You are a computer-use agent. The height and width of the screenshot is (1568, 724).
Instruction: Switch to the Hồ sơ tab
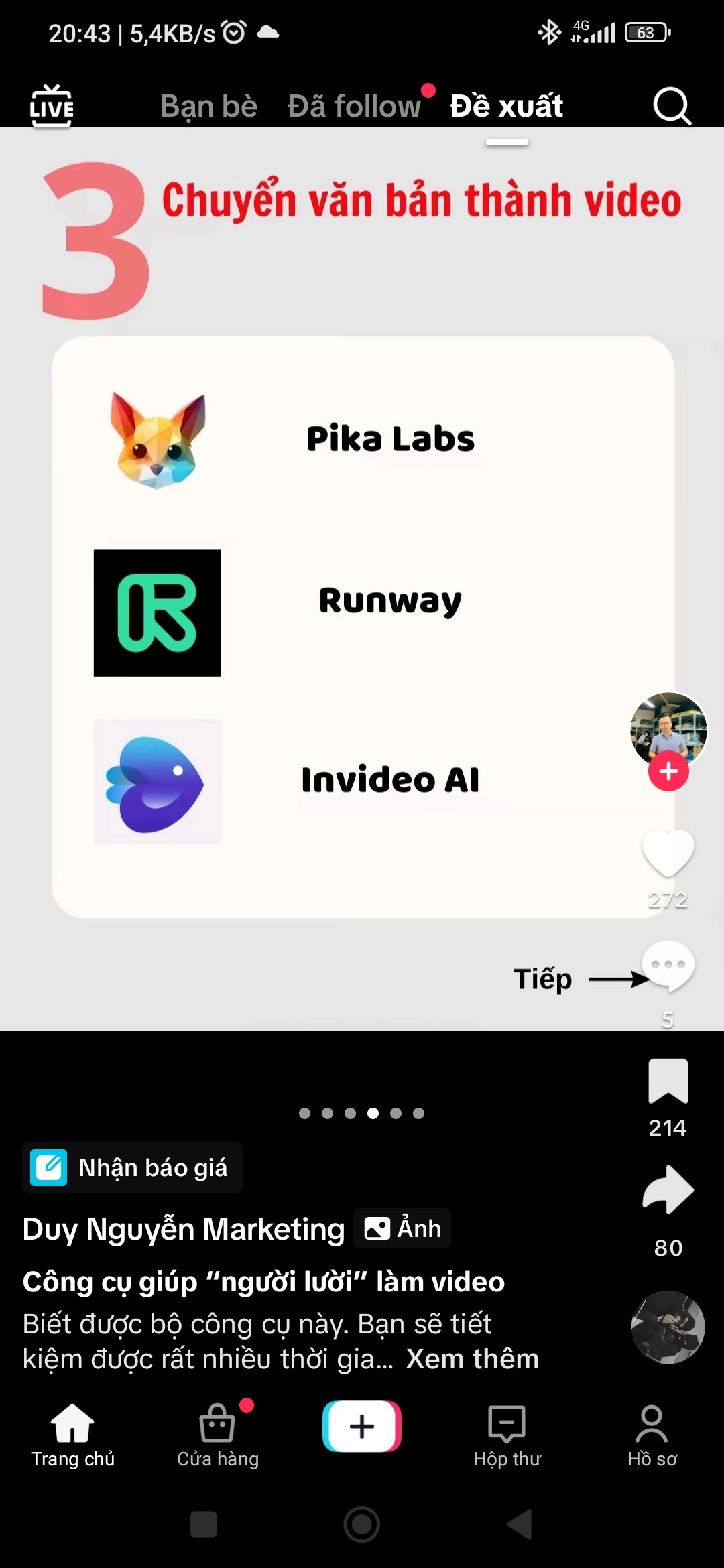click(x=652, y=1435)
